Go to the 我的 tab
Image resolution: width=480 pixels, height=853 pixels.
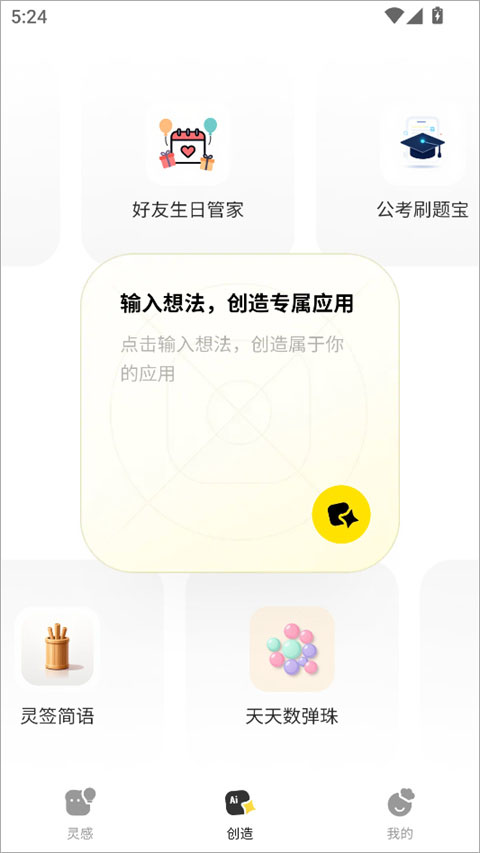point(400,813)
